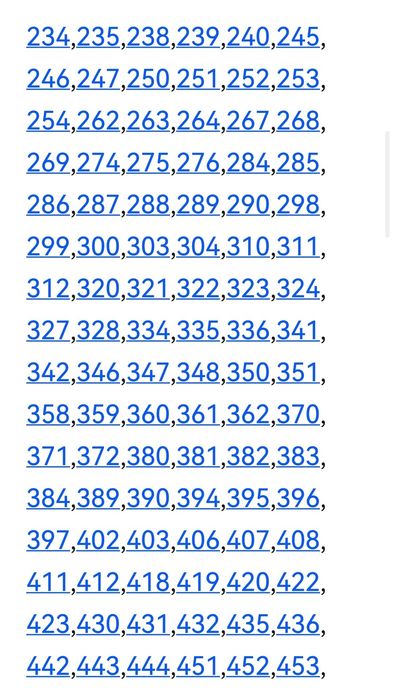Open link number 276
The height and width of the screenshot is (698, 394).
tap(198, 163)
